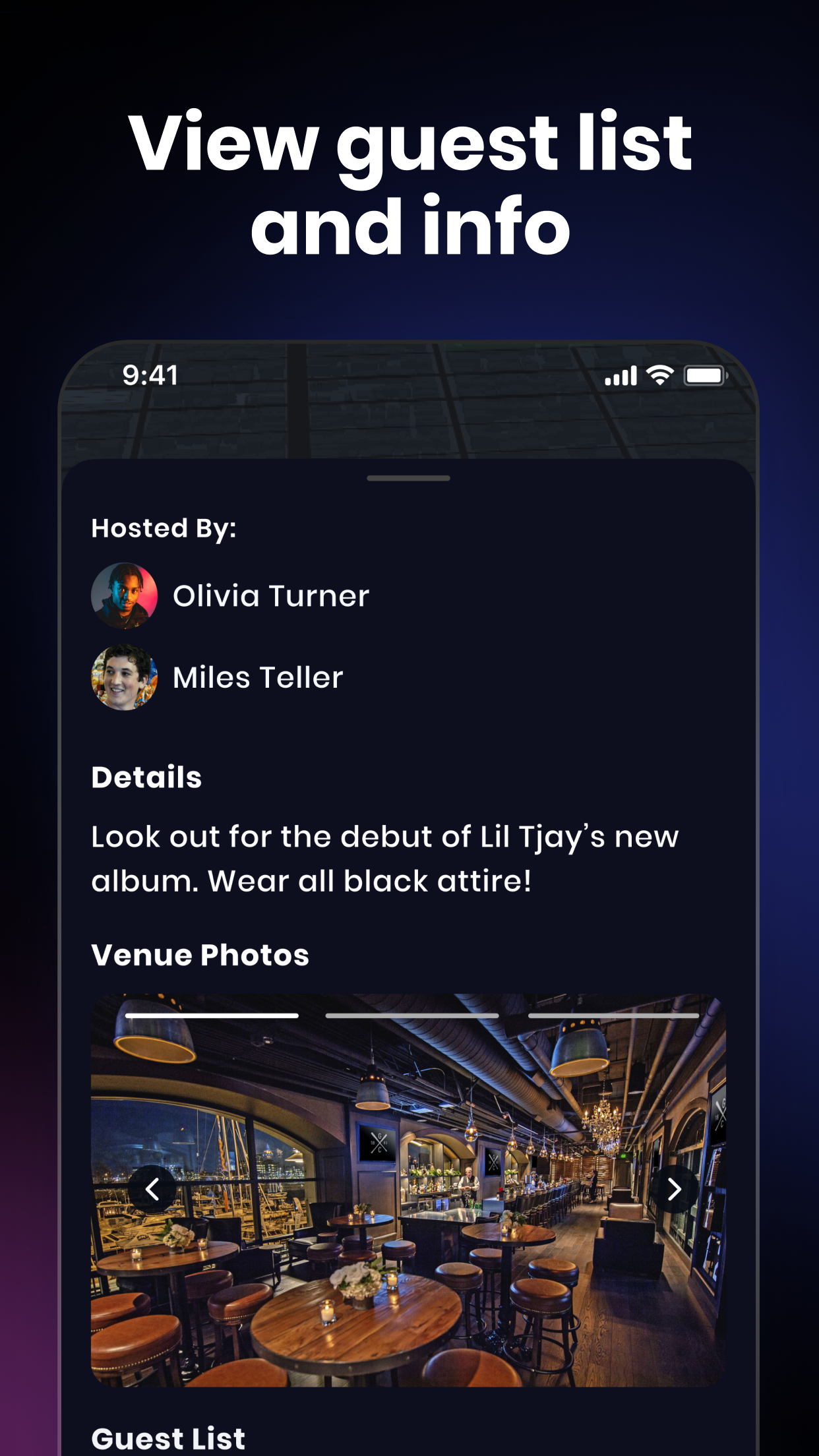Viewport: 819px width, 1456px height.
Task: Tap Olivia Turner's name
Action: (270, 595)
